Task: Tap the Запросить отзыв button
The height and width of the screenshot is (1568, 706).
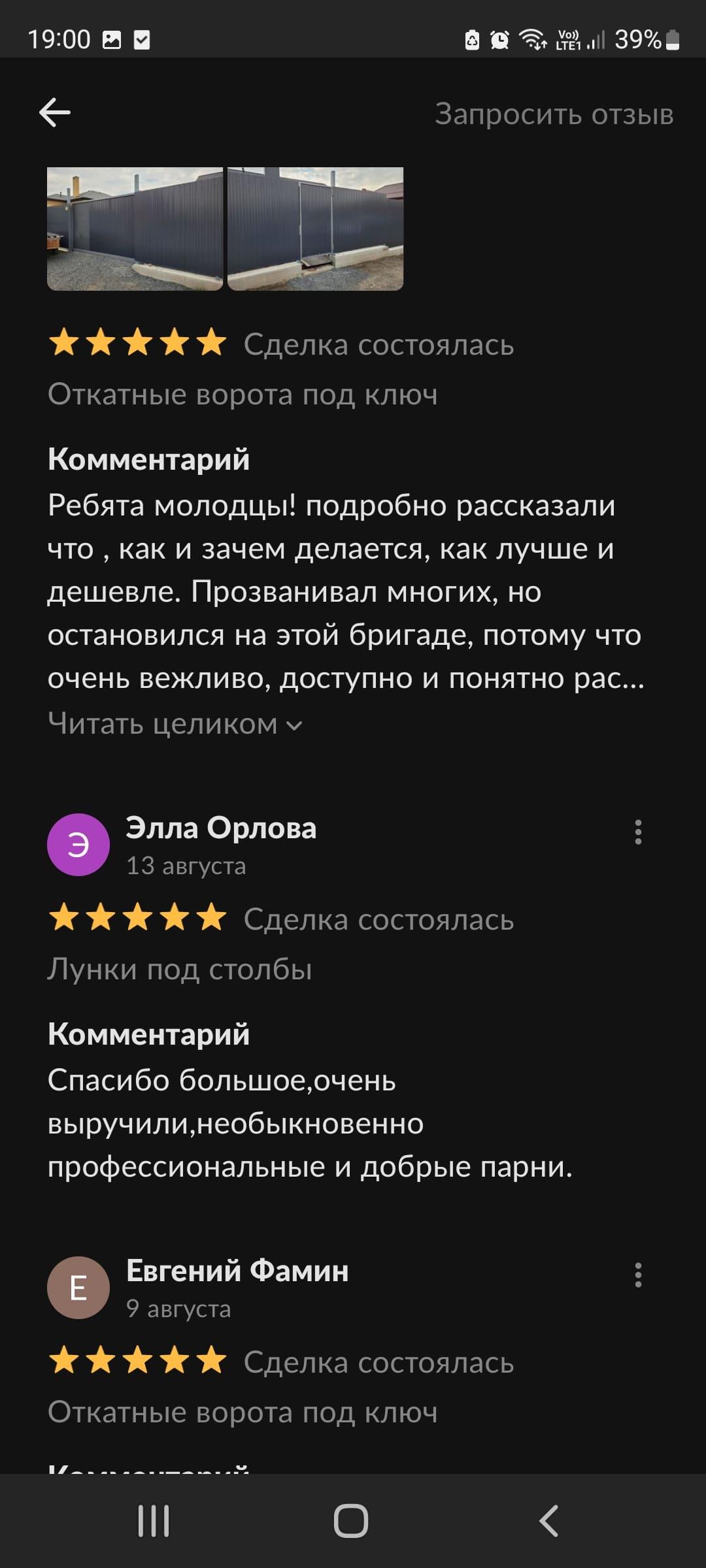Action: [x=554, y=114]
